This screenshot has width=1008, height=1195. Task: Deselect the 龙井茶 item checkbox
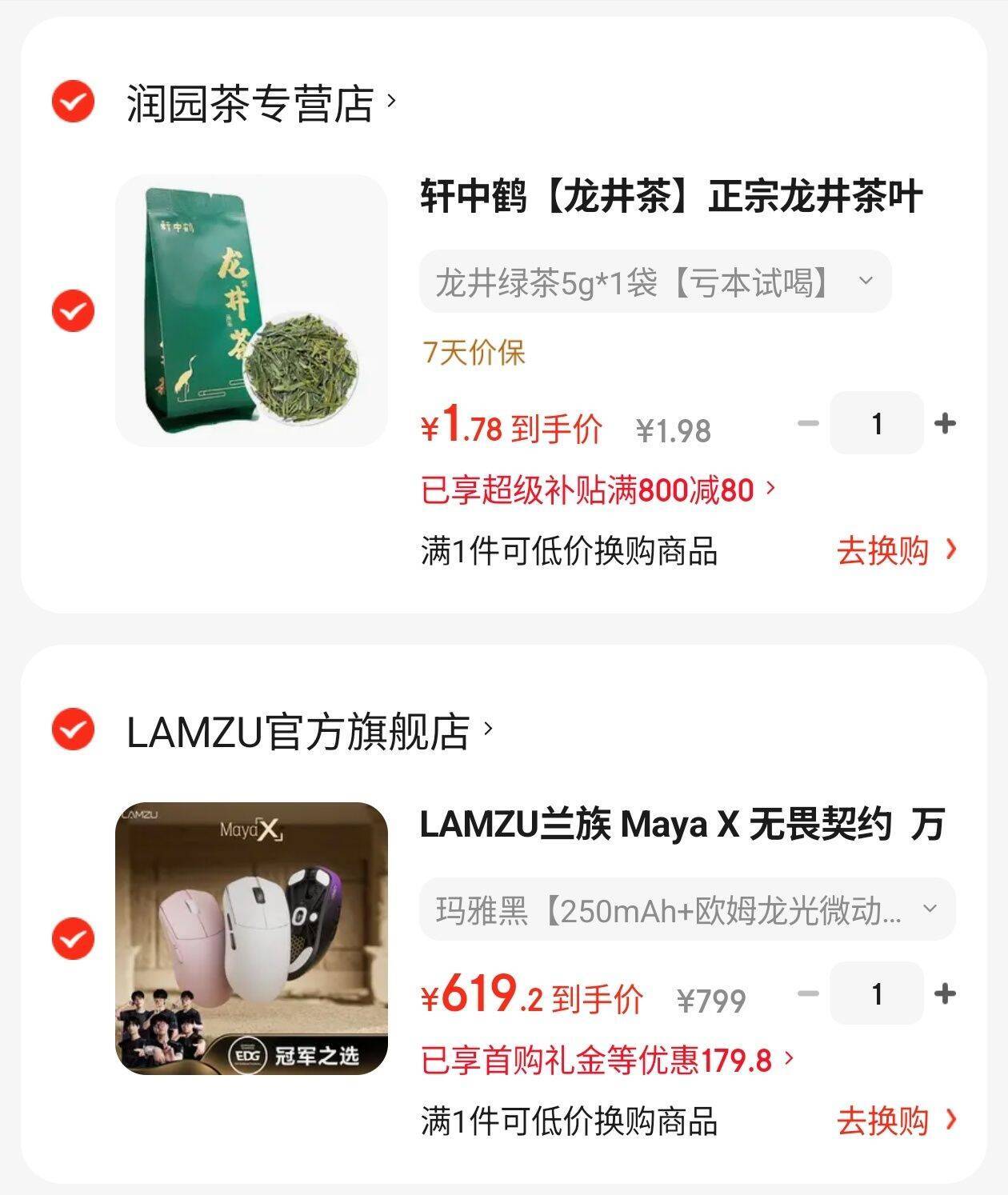tap(73, 310)
